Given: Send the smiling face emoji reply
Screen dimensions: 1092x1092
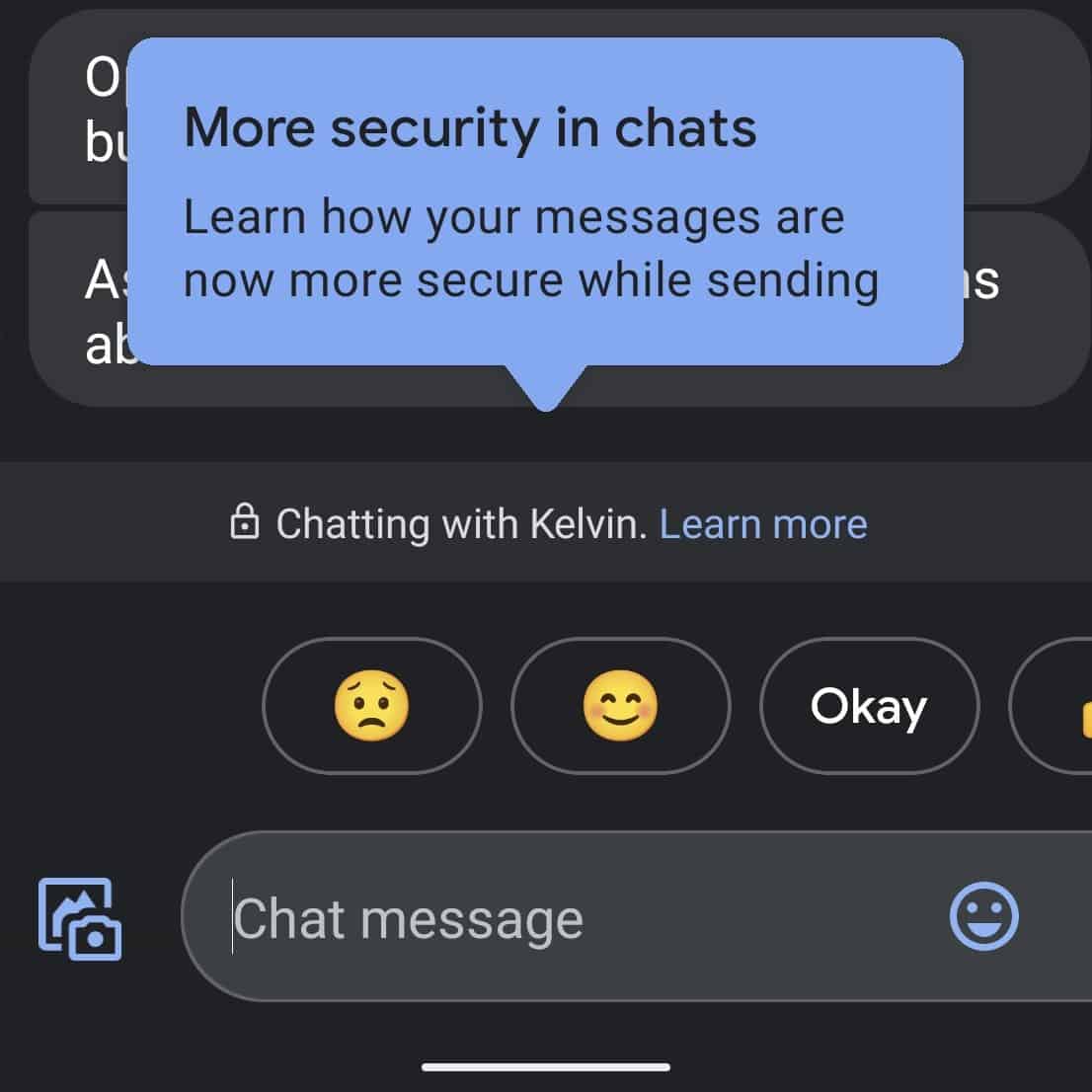Looking at the screenshot, I should pyautogui.click(x=620, y=706).
